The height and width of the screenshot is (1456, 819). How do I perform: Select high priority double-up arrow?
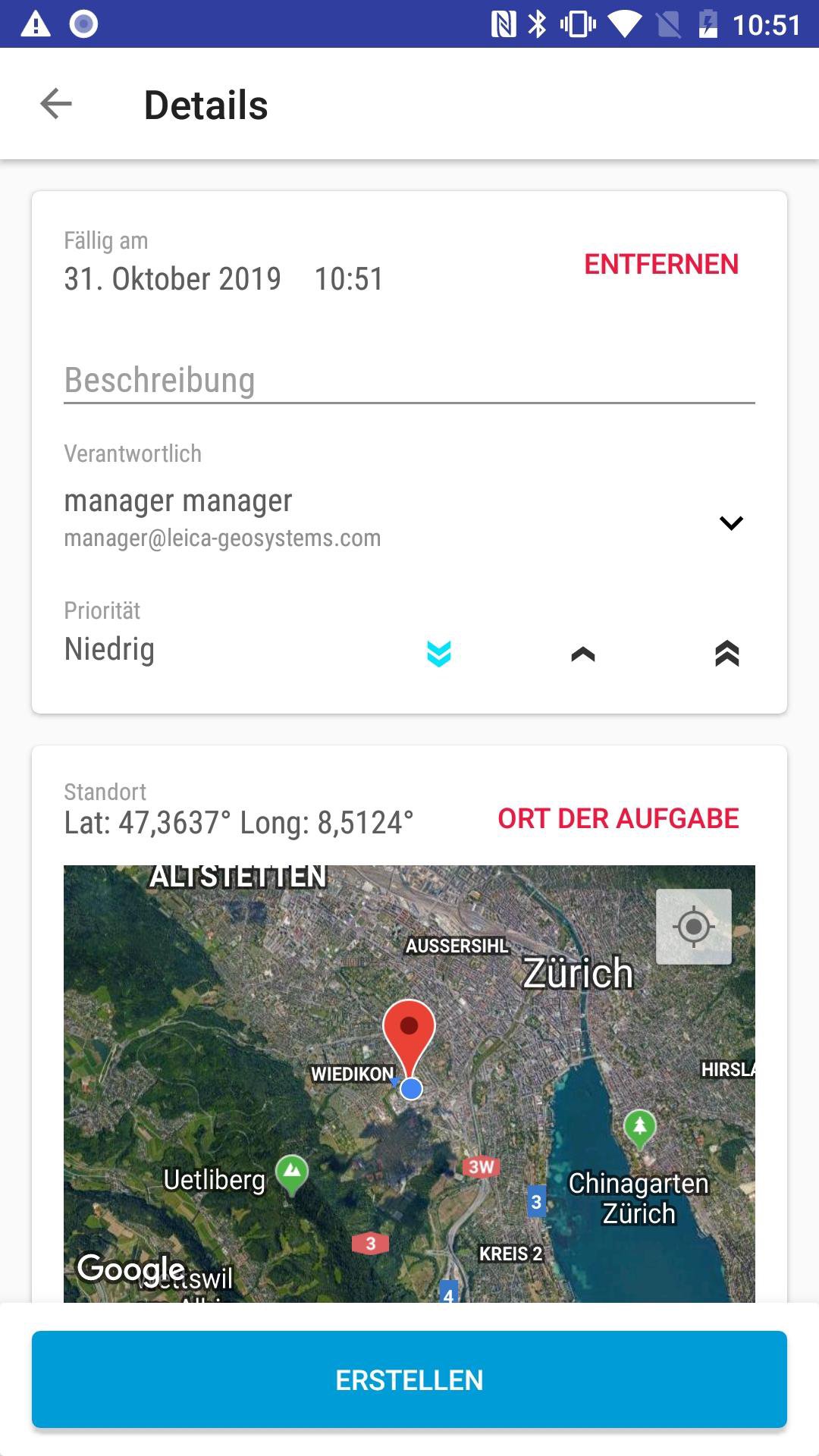(x=726, y=653)
